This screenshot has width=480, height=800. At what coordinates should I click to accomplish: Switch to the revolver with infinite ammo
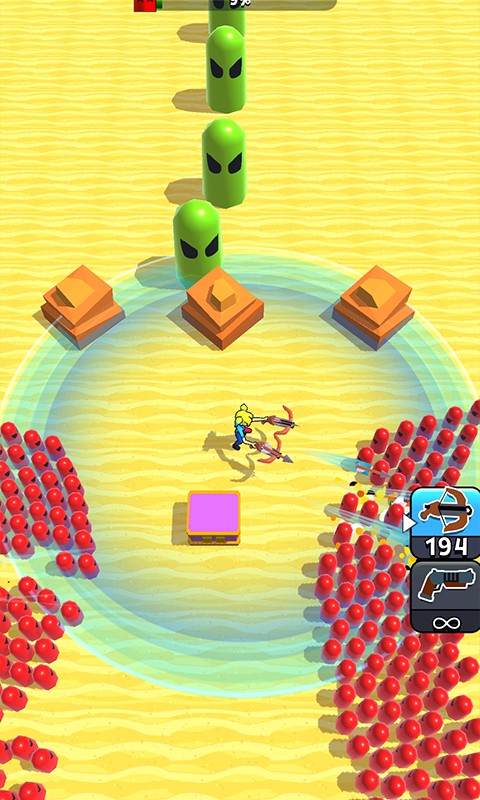click(446, 596)
